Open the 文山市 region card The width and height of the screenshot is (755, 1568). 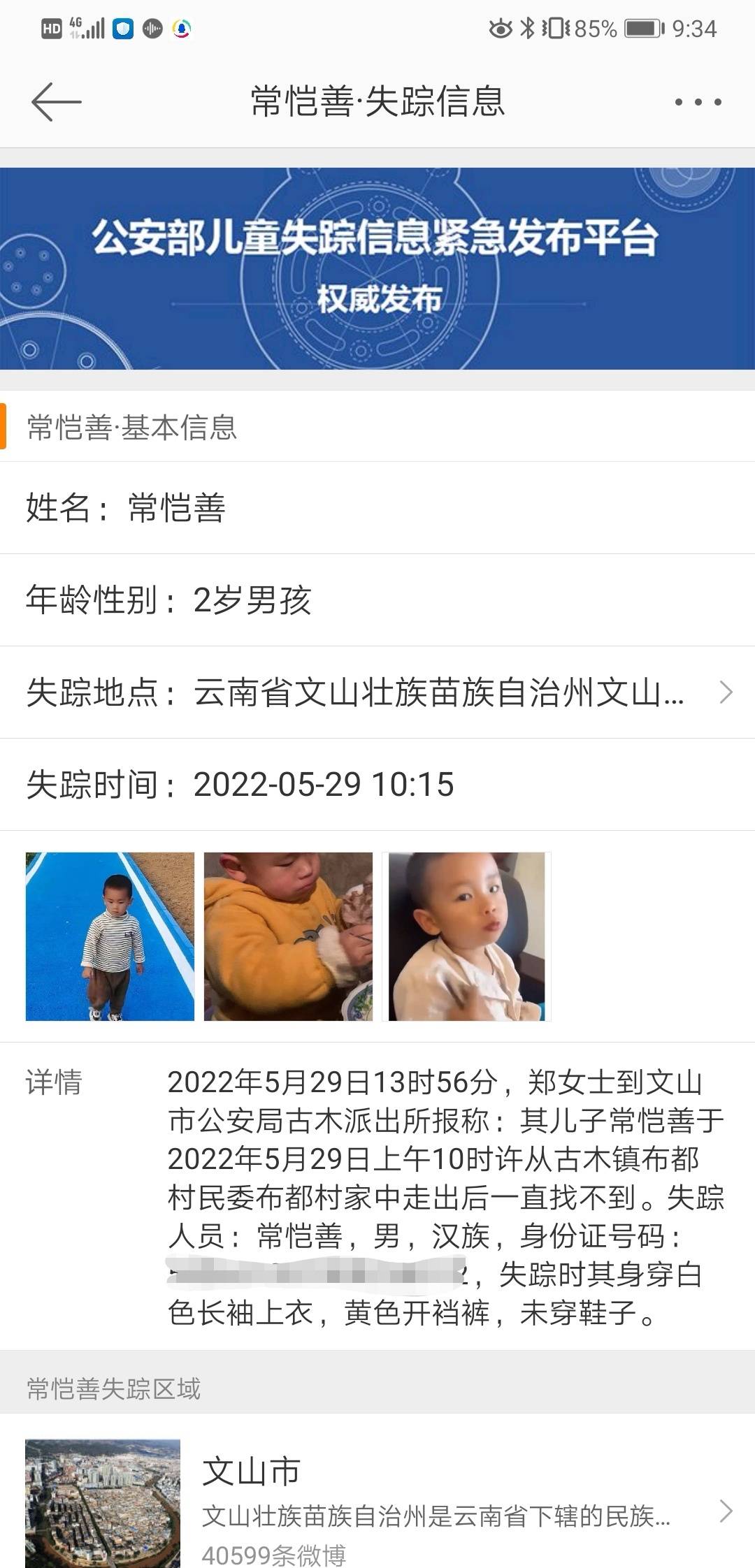[x=377, y=1502]
